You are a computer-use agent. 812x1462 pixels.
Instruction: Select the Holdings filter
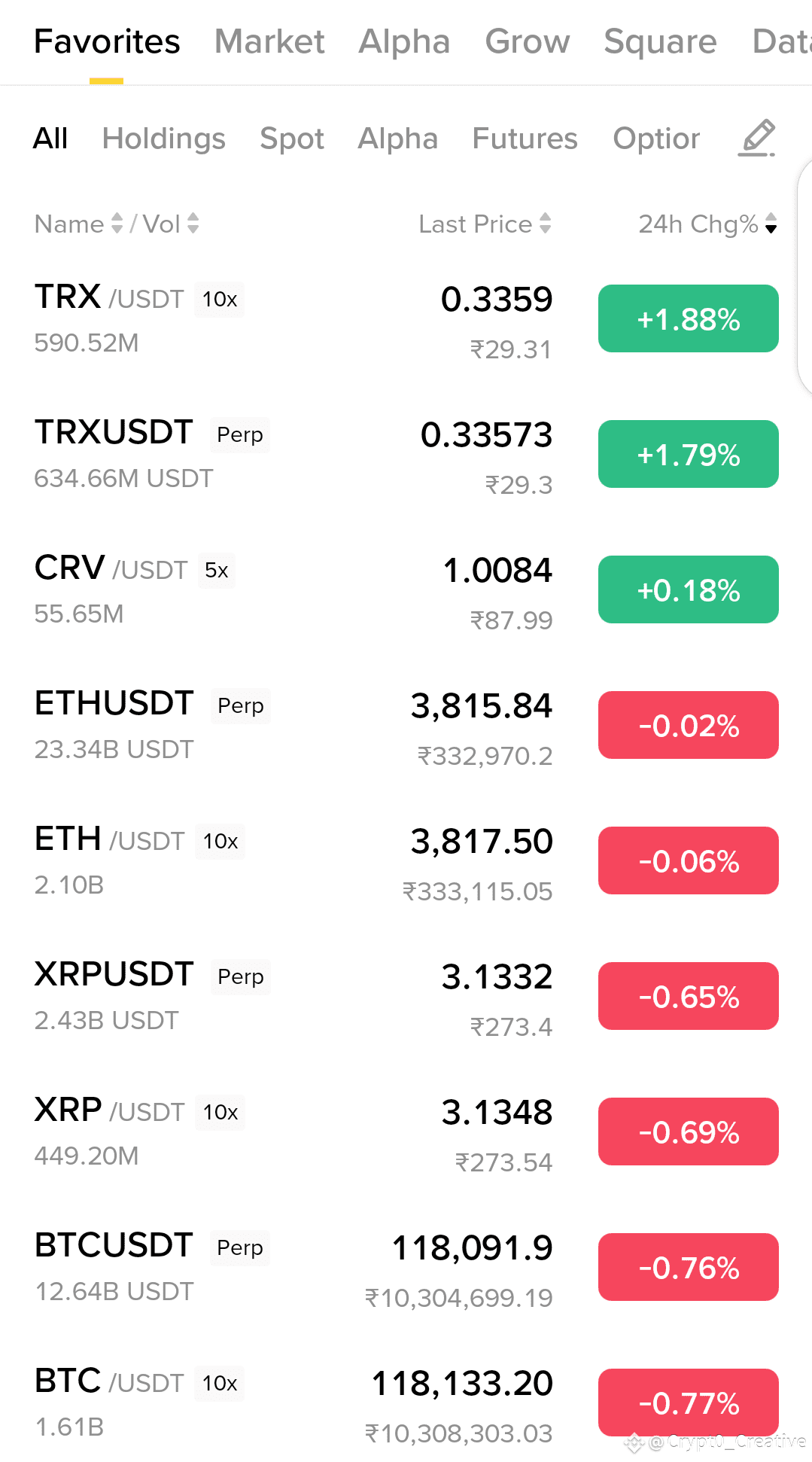coord(164,139)
